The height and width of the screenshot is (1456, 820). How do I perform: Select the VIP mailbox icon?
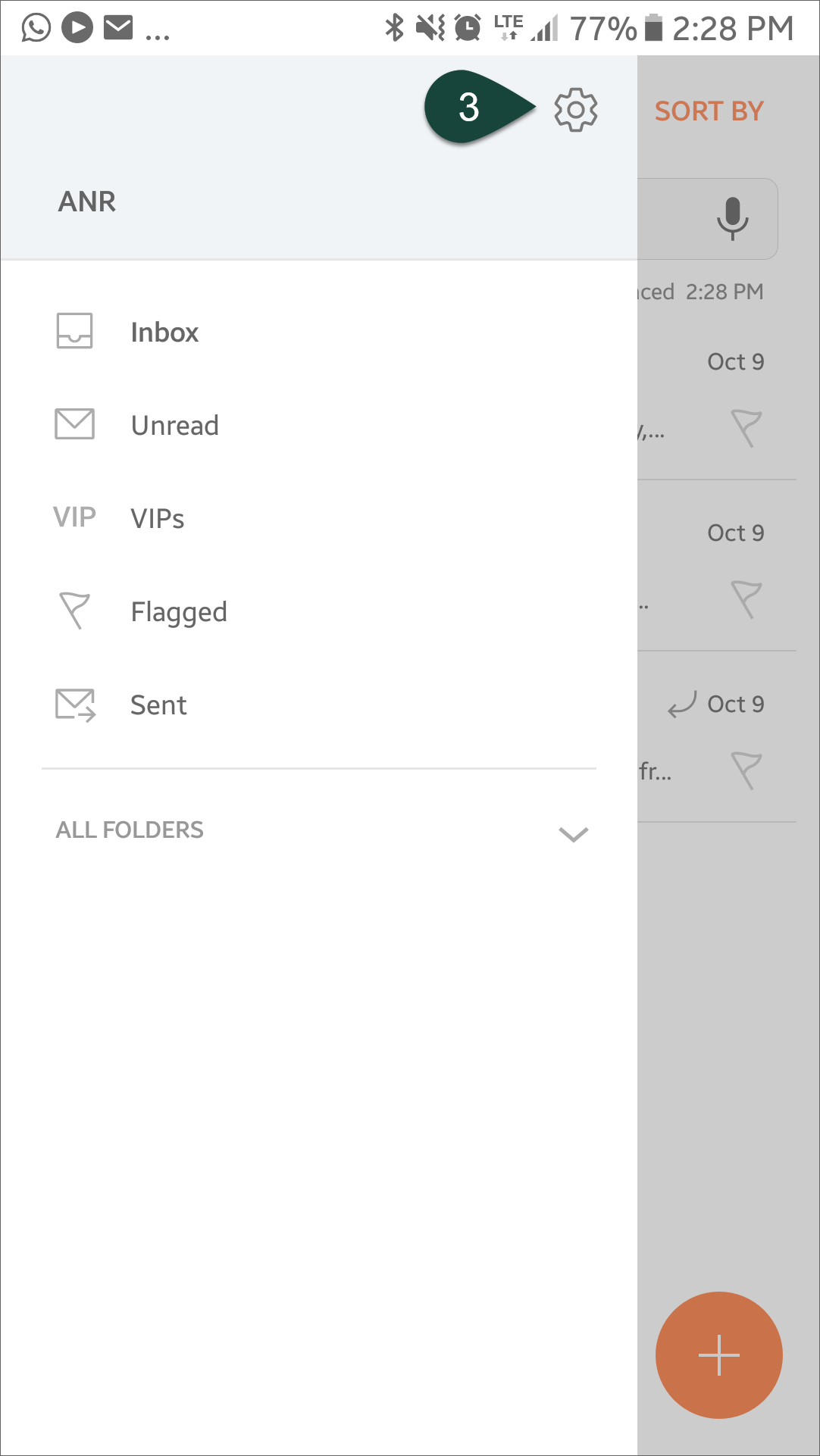(x=74, y=517)
